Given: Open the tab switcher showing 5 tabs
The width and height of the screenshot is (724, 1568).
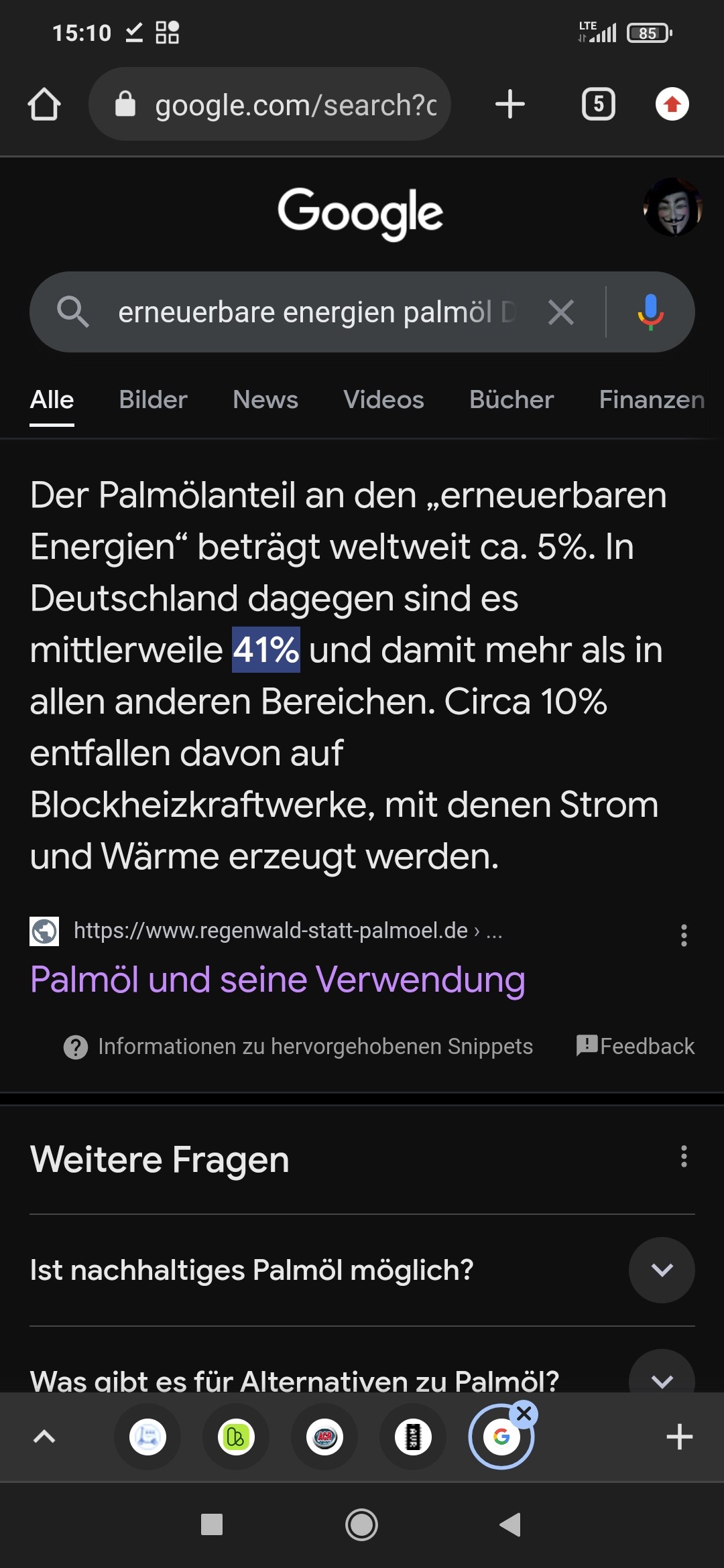Looking at the screenshot, I should pos(599,104).
